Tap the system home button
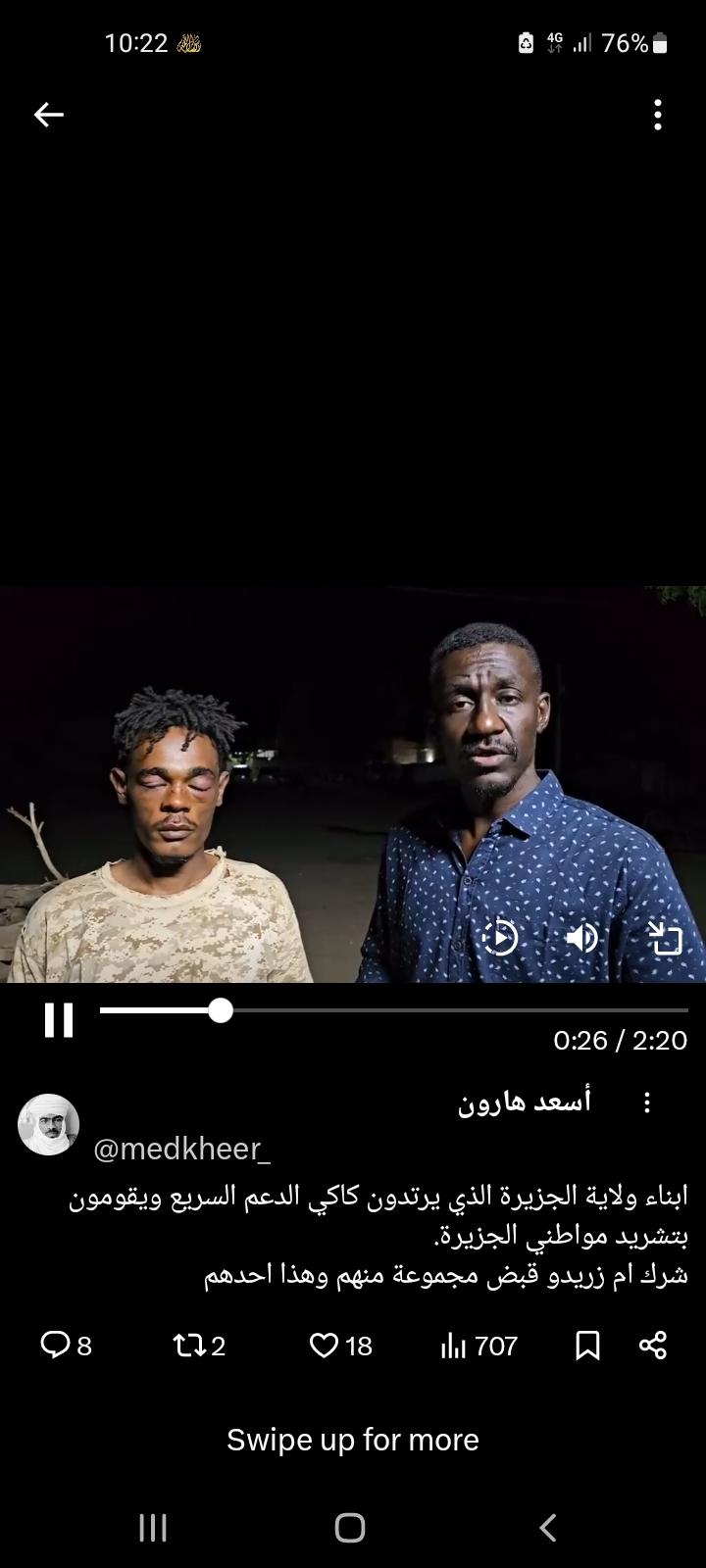This screenshot has height=1568, width=706. tap(350, 1527)
